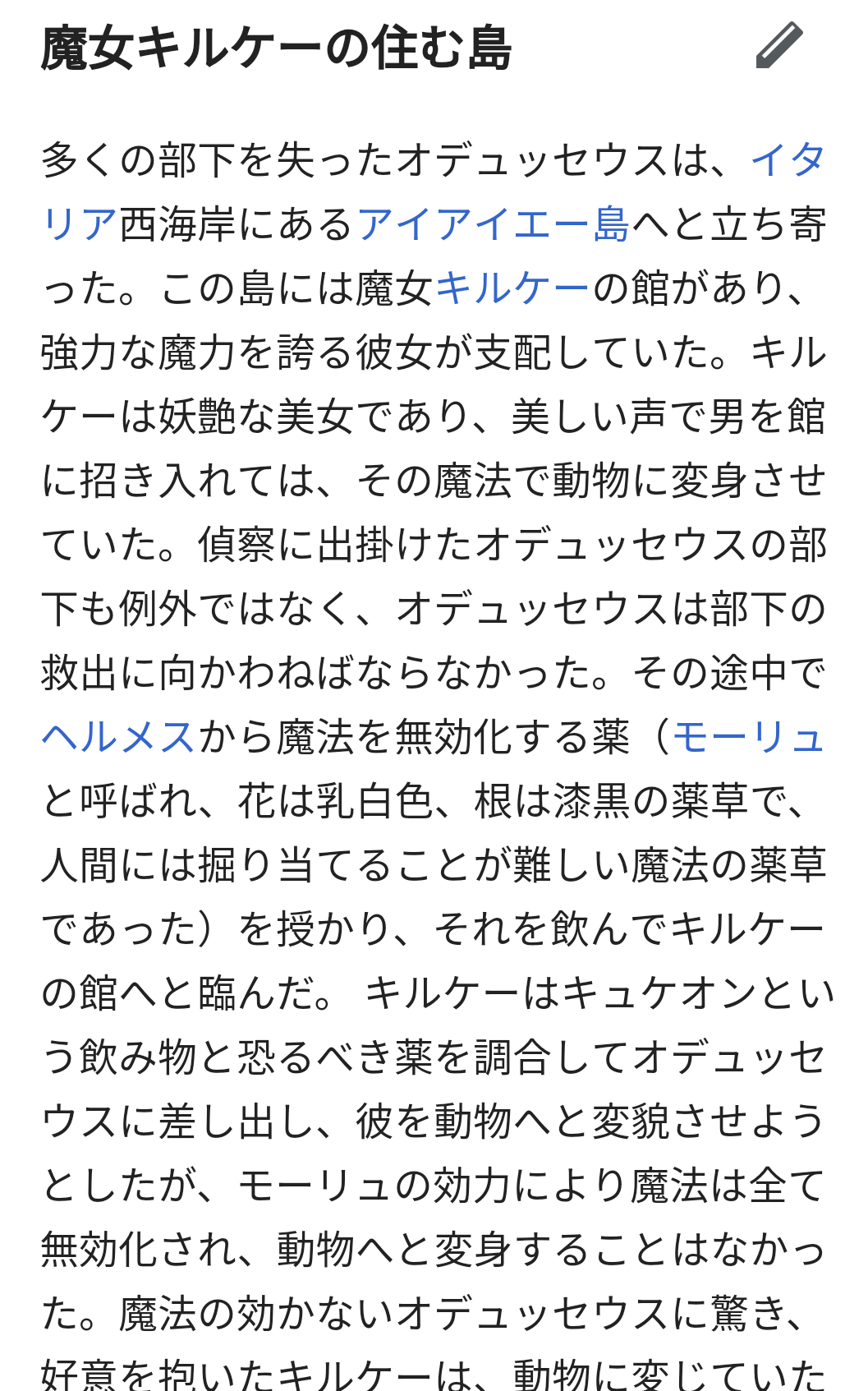Image resolution: width=868 pixels, height=1391 pixels.
Task: Open the イタリア link
Action: [788, 160]
